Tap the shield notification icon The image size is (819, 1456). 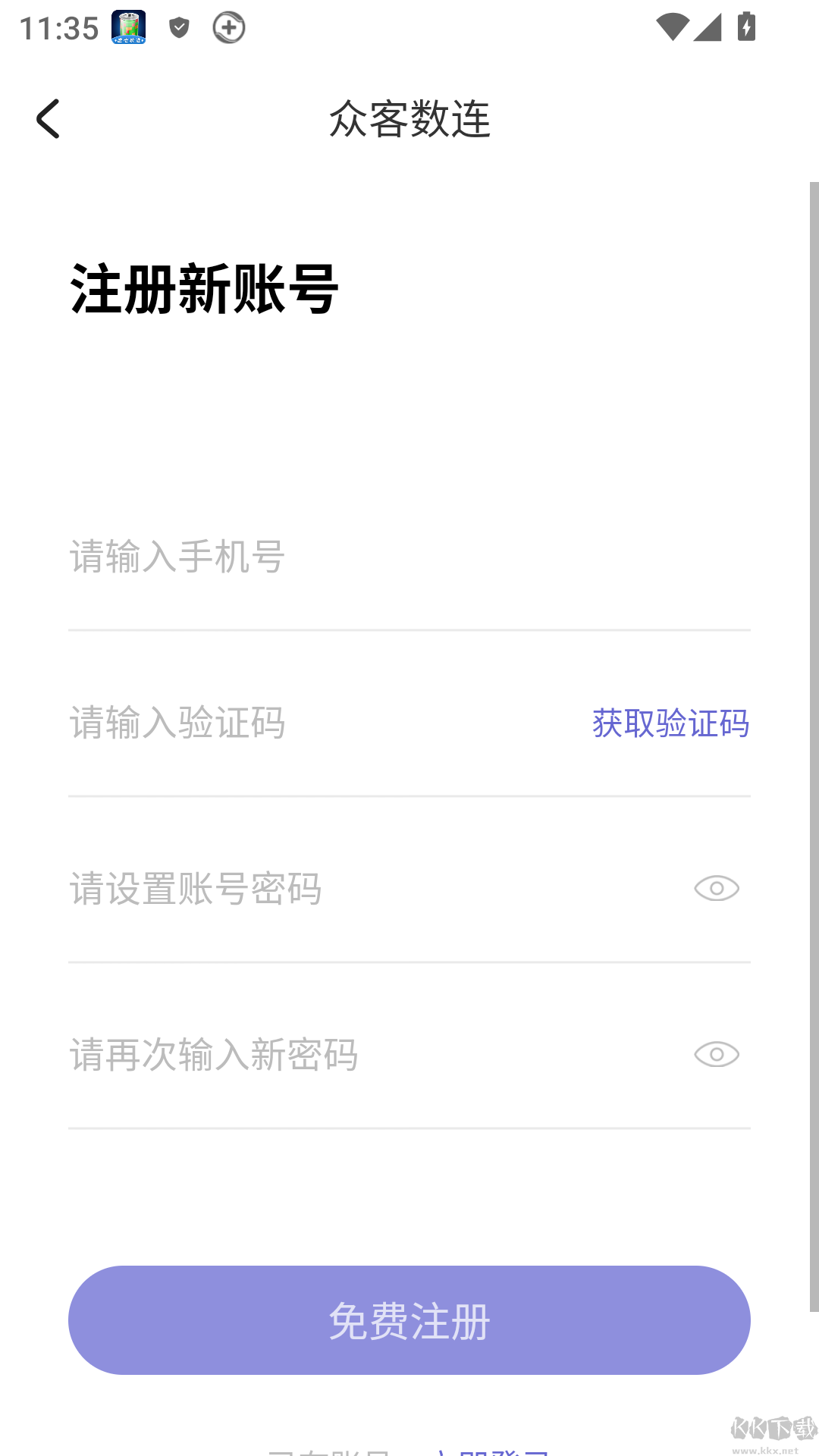pos(179,28)
